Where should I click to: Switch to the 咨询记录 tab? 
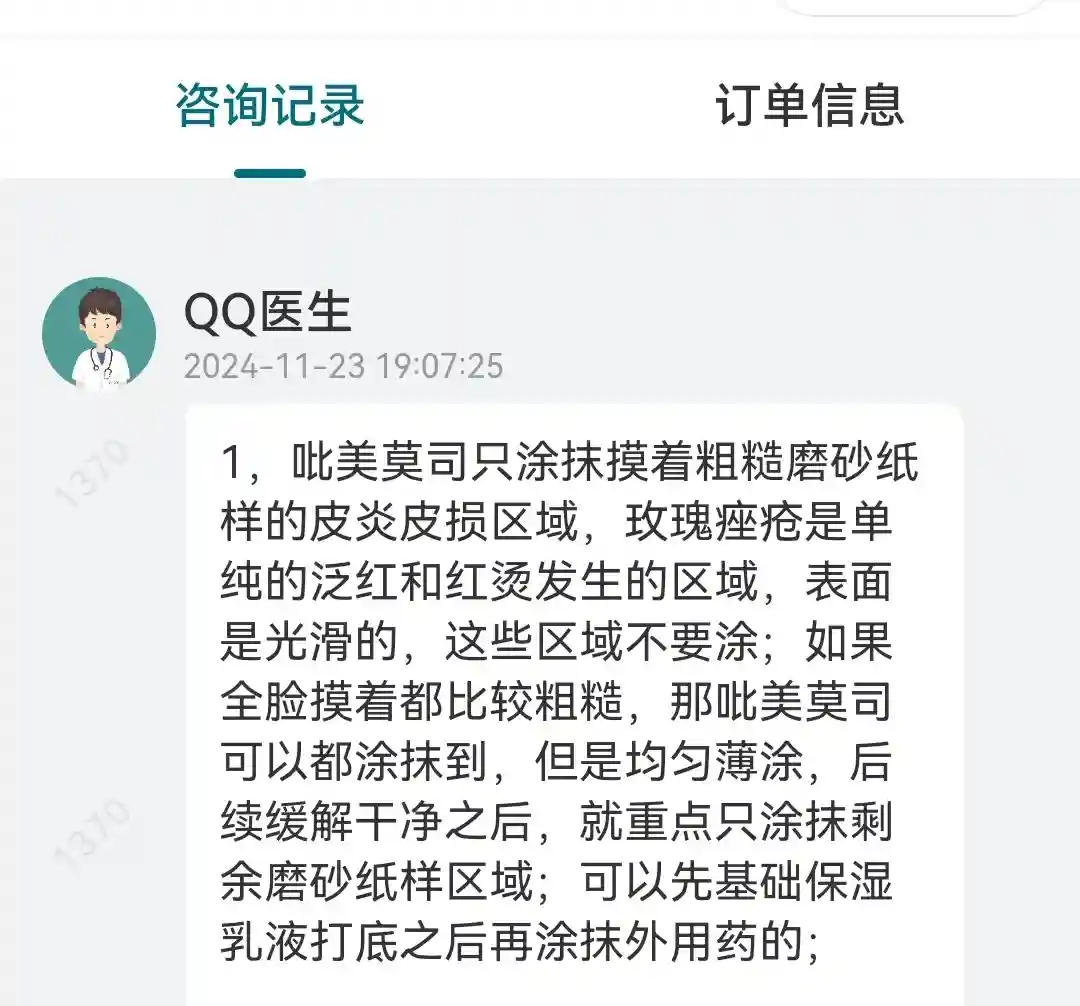(270, 106)
